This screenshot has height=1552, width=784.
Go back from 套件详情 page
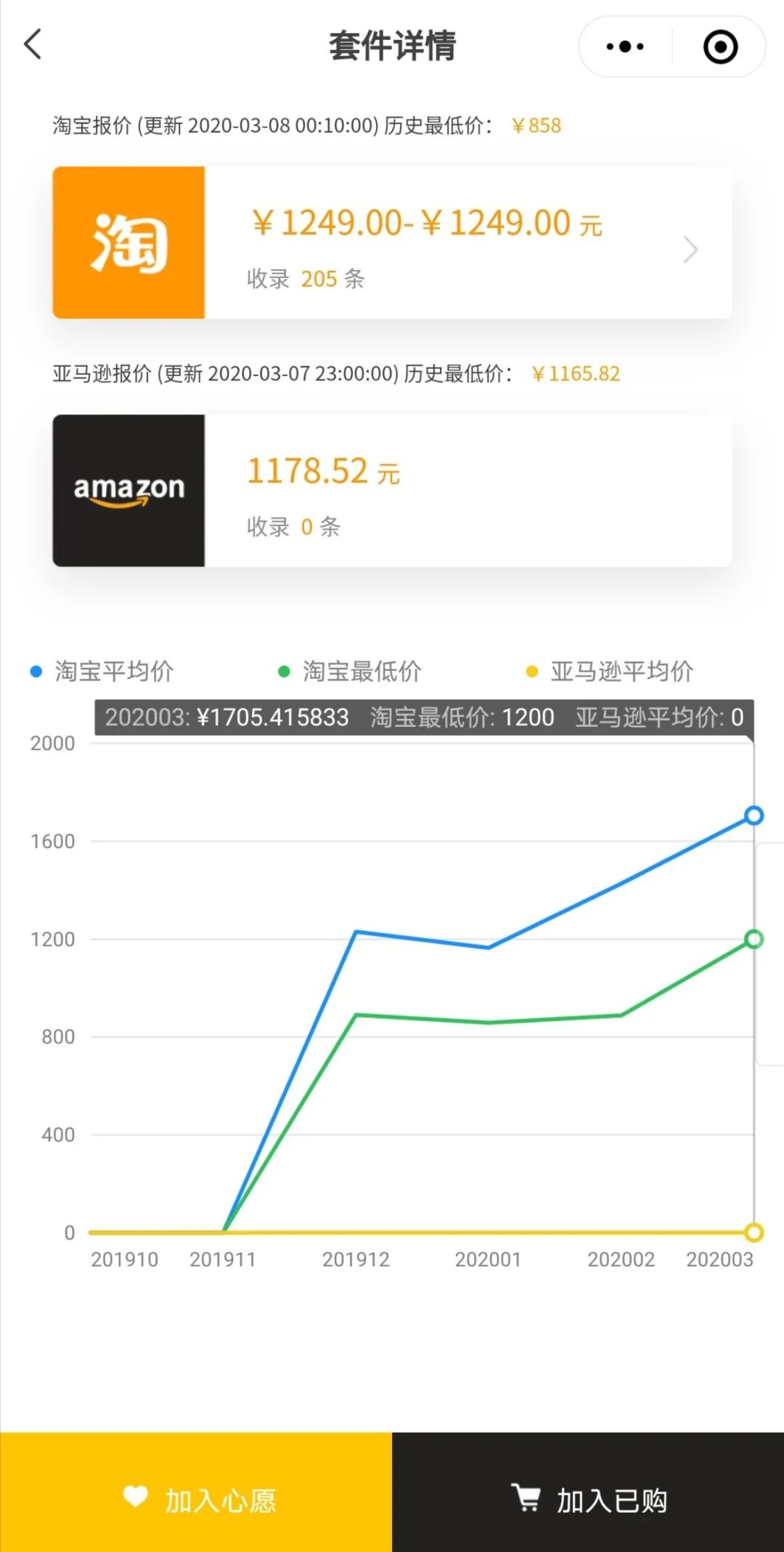click(33, 45)
